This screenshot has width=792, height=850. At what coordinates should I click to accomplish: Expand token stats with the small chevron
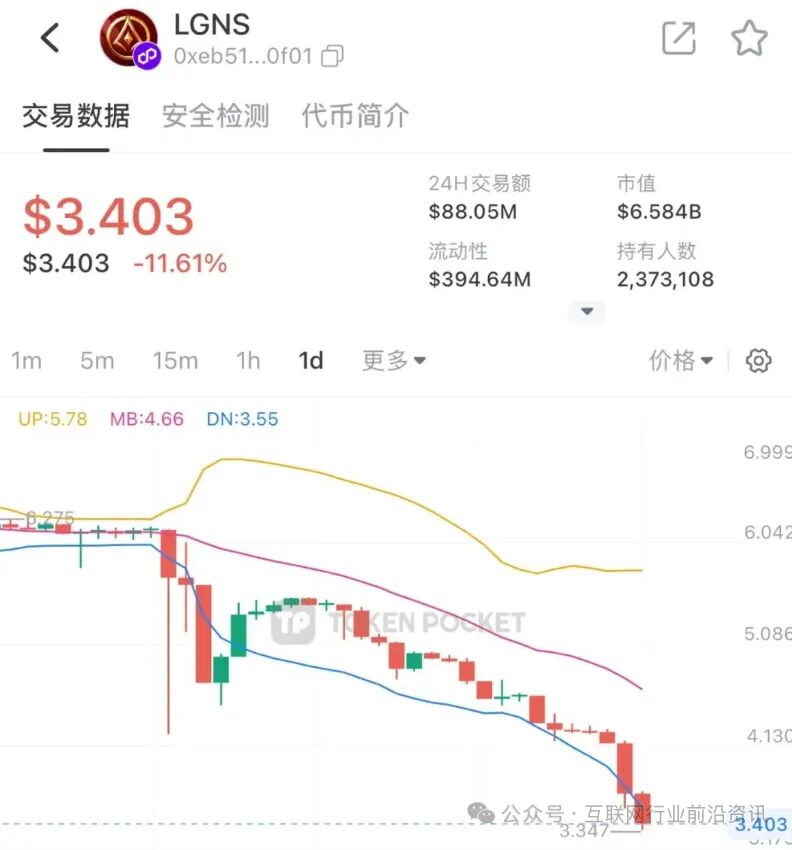point(586,311)
